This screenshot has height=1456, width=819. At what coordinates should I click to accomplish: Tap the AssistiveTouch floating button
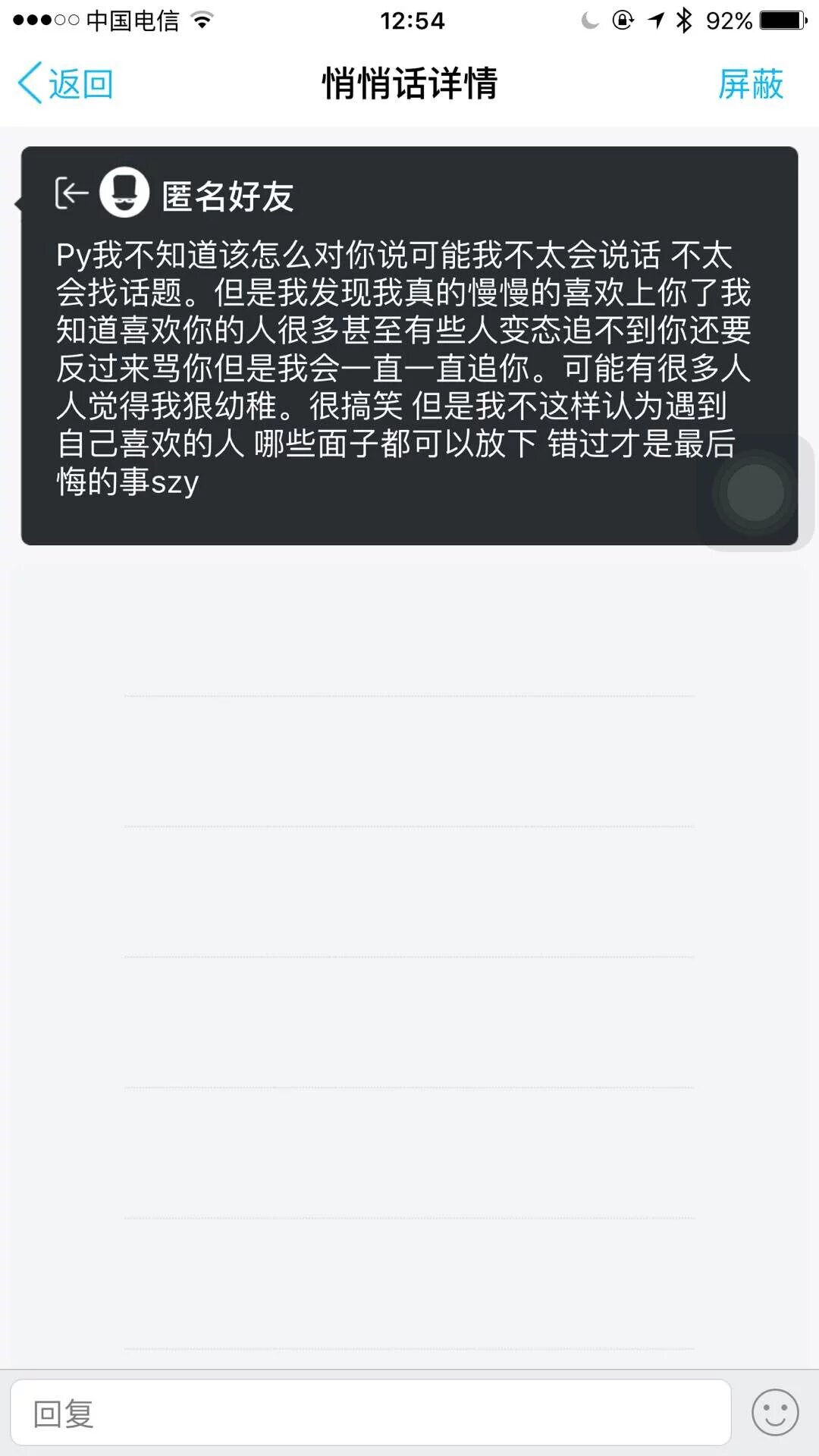click(x=755, y=492)
